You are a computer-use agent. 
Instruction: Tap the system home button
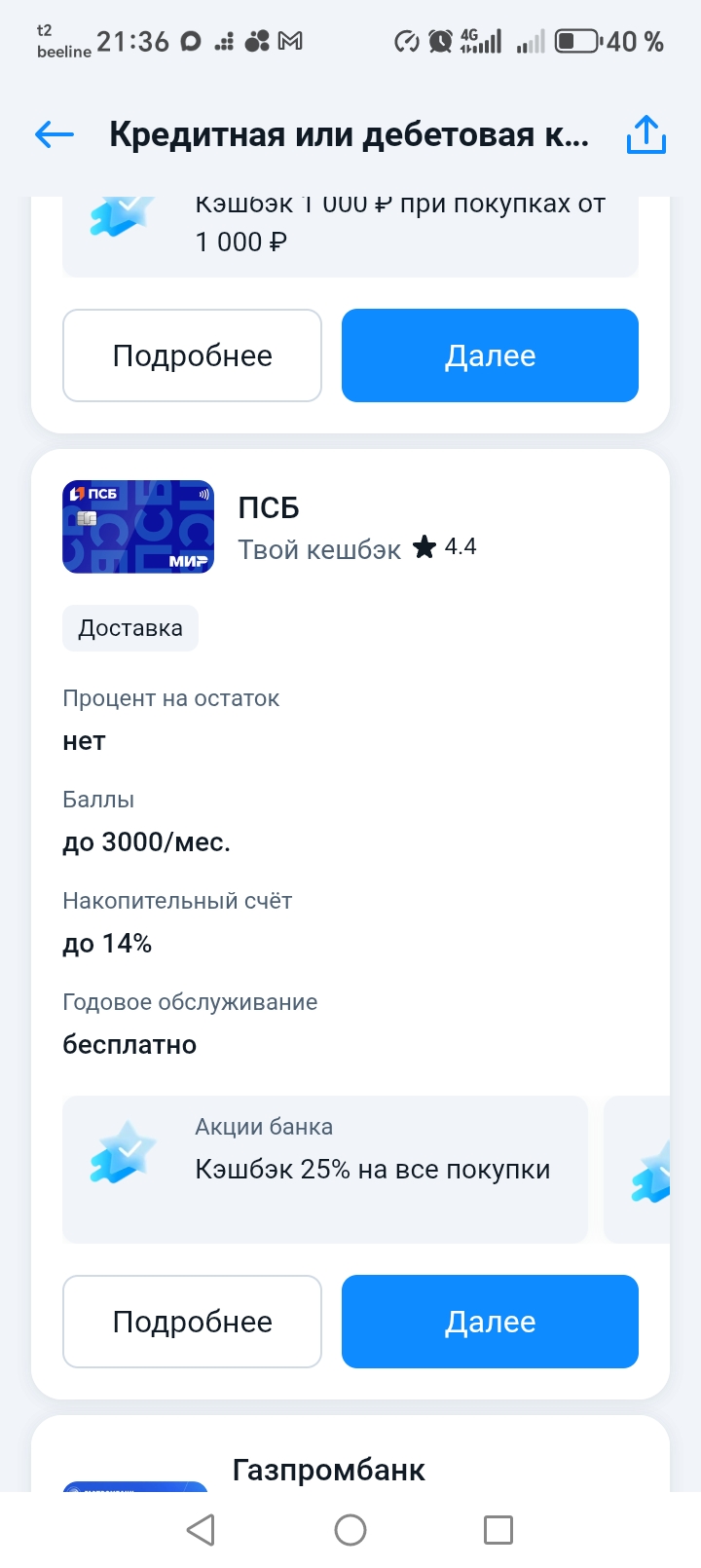click(350, 1530)
